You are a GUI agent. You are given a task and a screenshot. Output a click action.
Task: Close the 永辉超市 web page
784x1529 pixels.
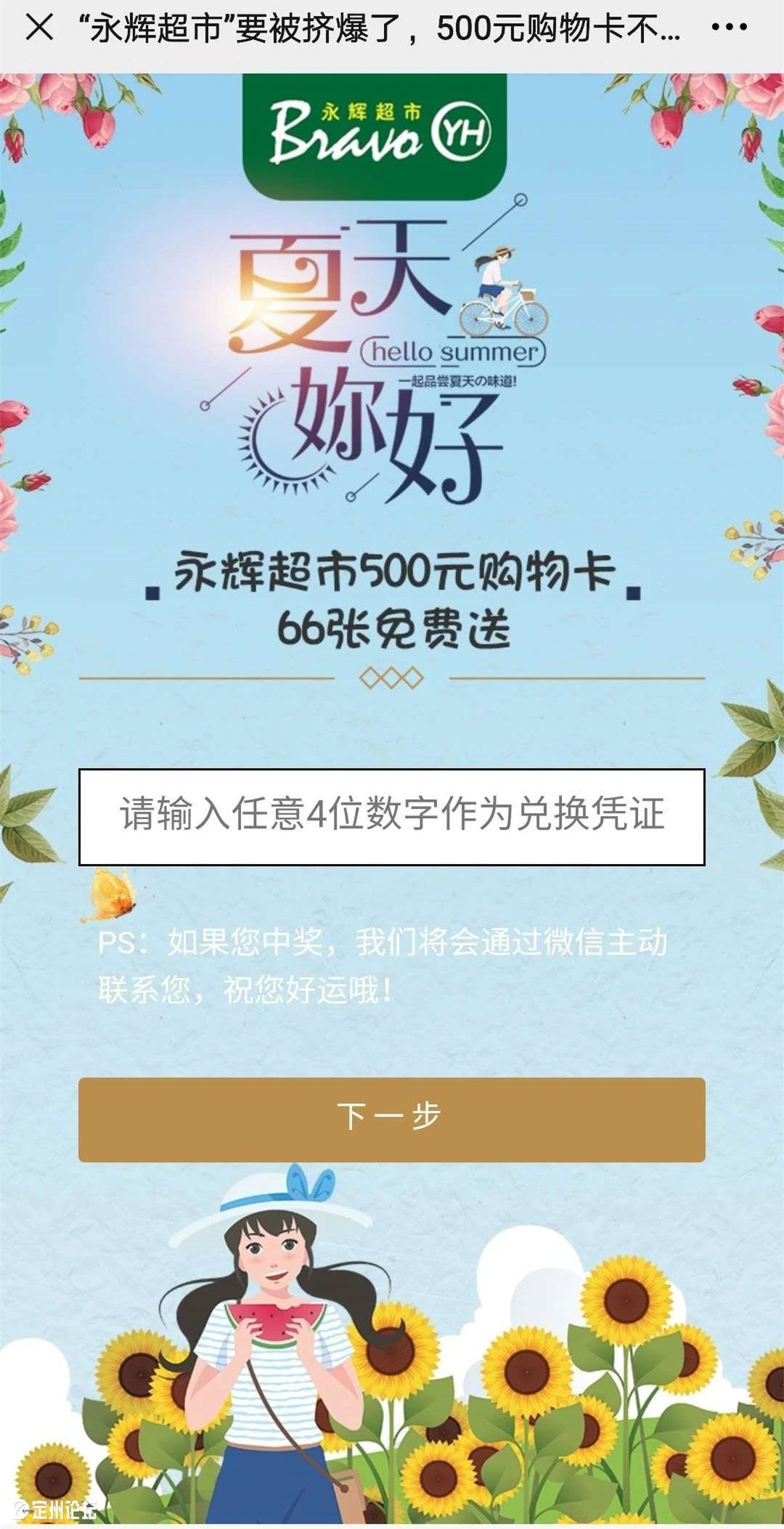(x=39, y=28)
